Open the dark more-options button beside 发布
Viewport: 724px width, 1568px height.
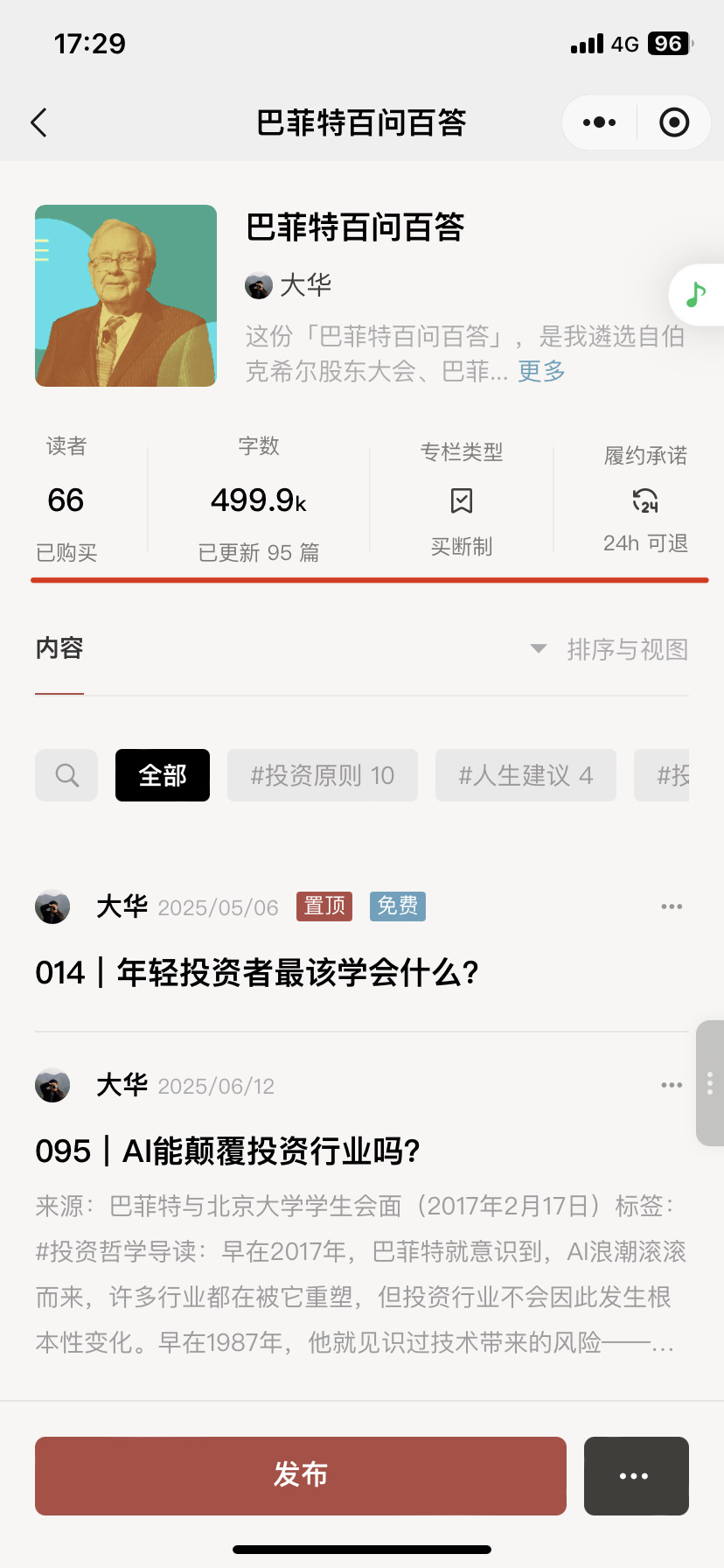coord(637,1475)
